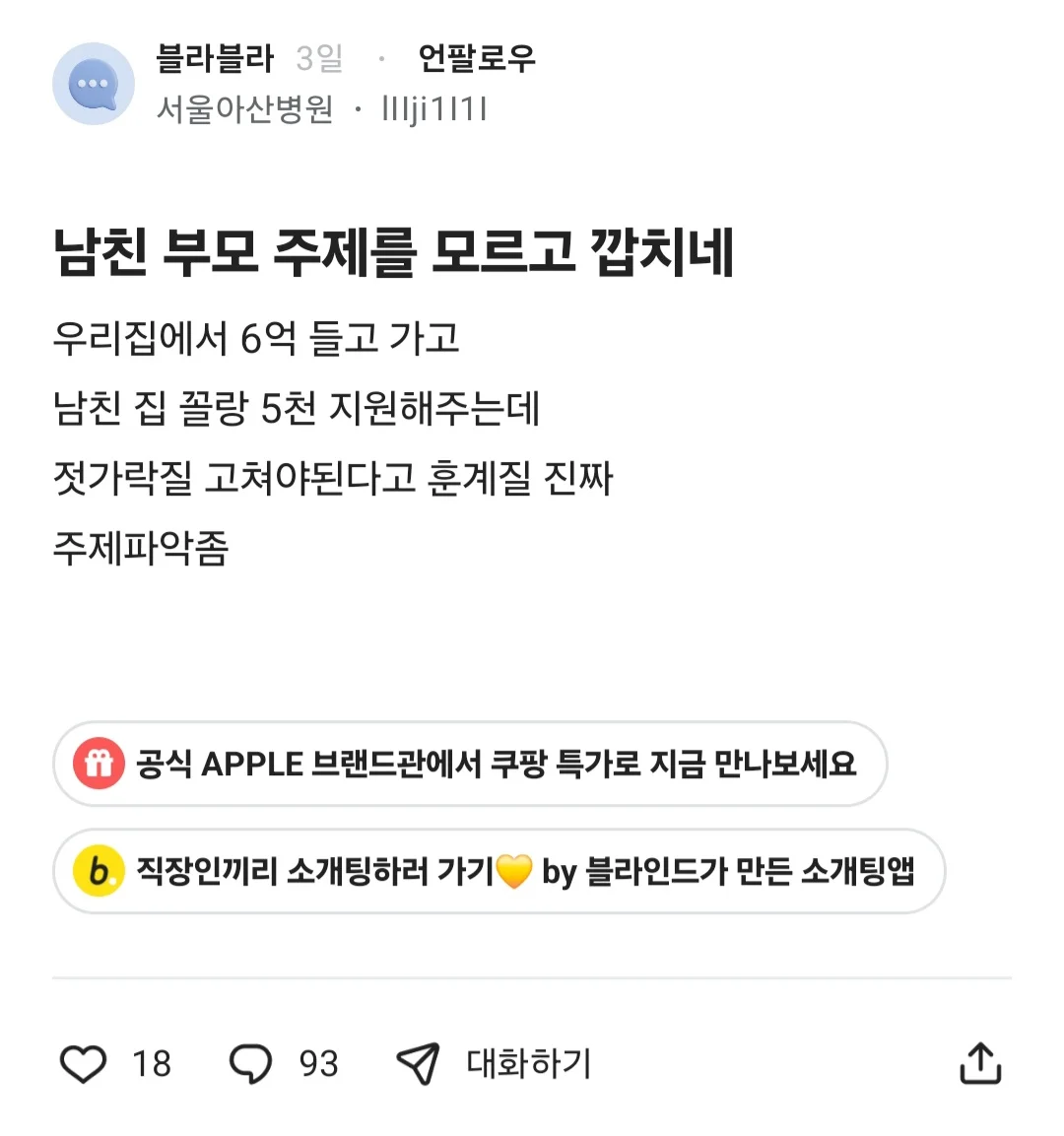The height and width of the screenshot is (1136, 1064).
Task: Like the post with the heart icon
Action: (x=83, y=1063)
